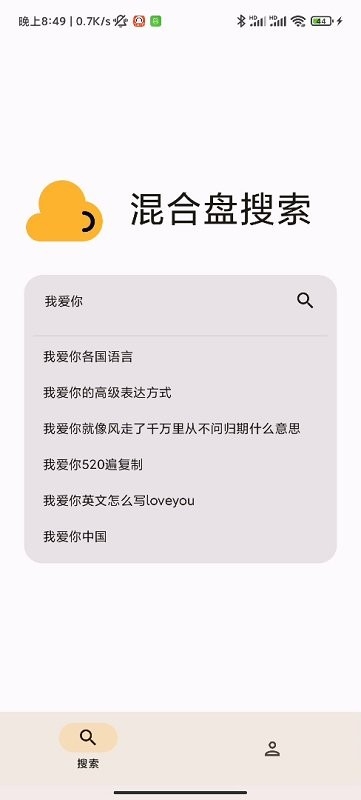This screenshot has width=361, height=800.
Task: Switch to the 搜索 tab
Action: [88, 746]
